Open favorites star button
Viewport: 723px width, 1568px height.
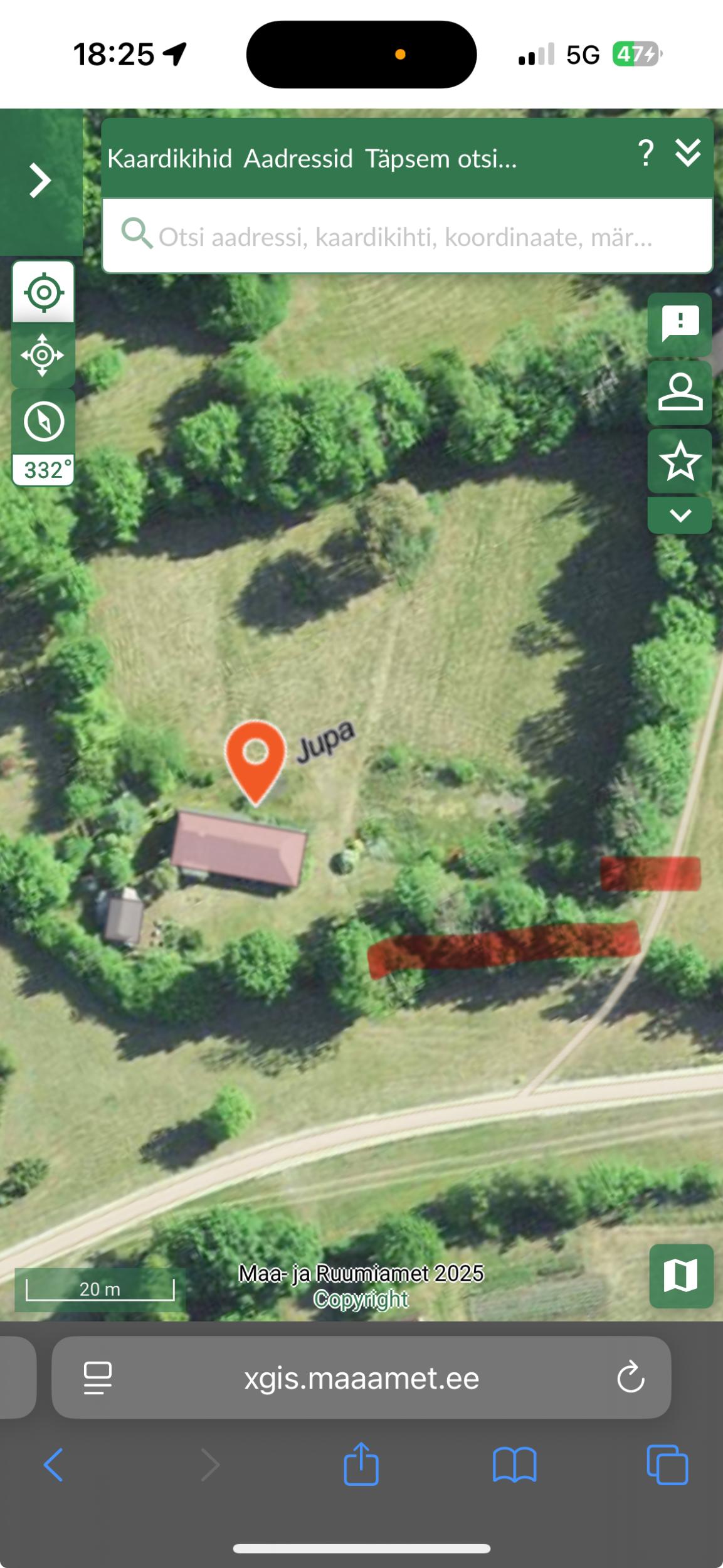coord(680,460)
